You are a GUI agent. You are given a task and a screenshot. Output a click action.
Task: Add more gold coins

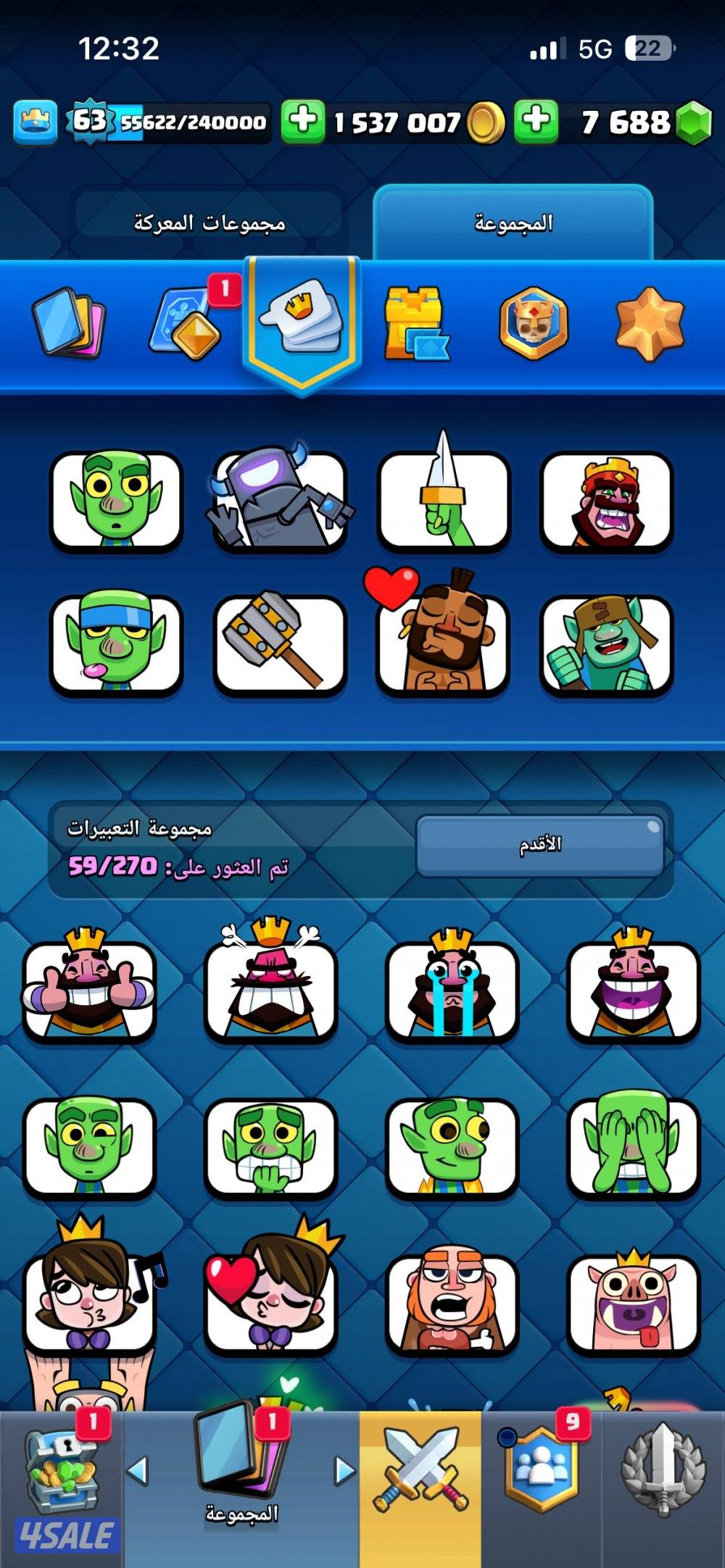coord(302,120)
